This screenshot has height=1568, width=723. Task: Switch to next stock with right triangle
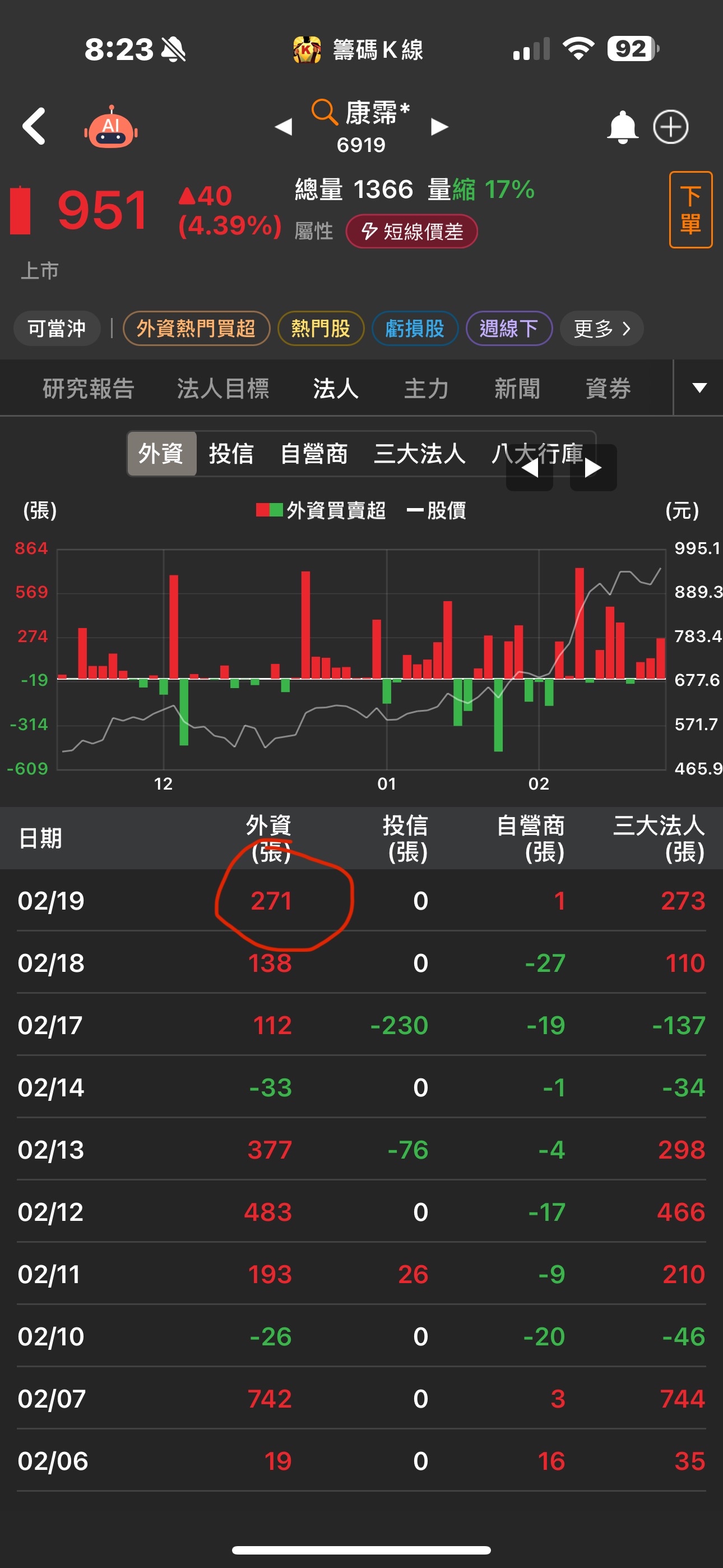pos(439,127)
